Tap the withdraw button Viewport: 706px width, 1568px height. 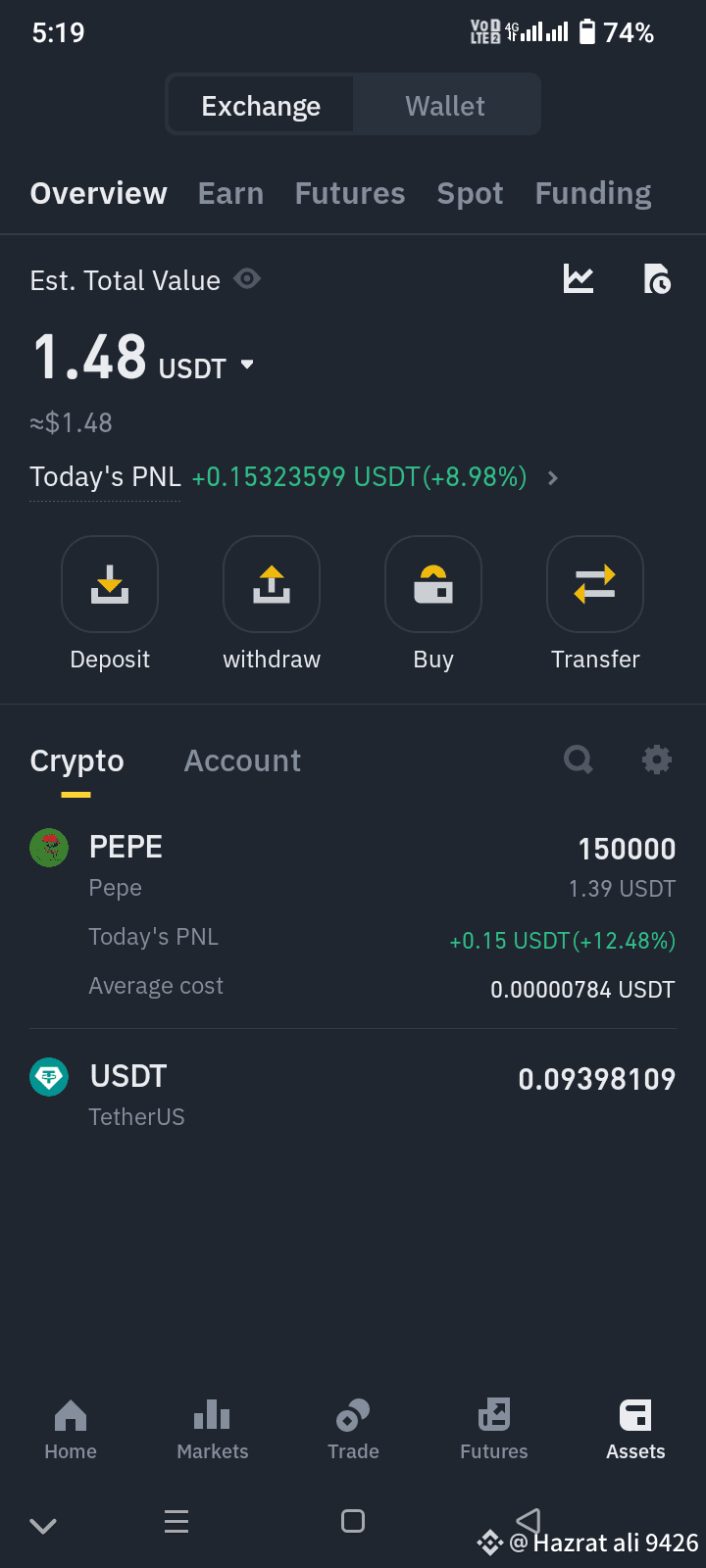tap(272, 603)
